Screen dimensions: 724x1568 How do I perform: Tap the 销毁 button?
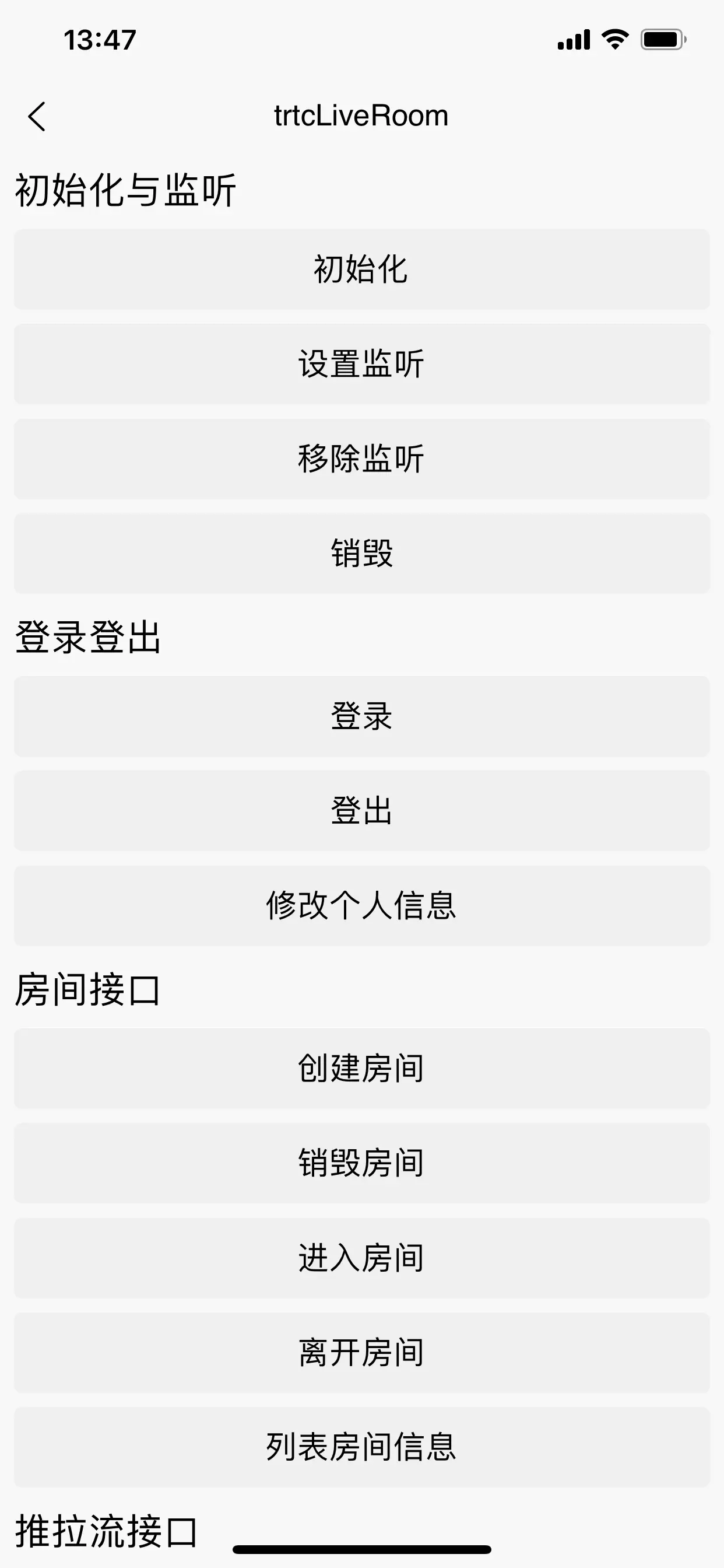click(361, 554)
